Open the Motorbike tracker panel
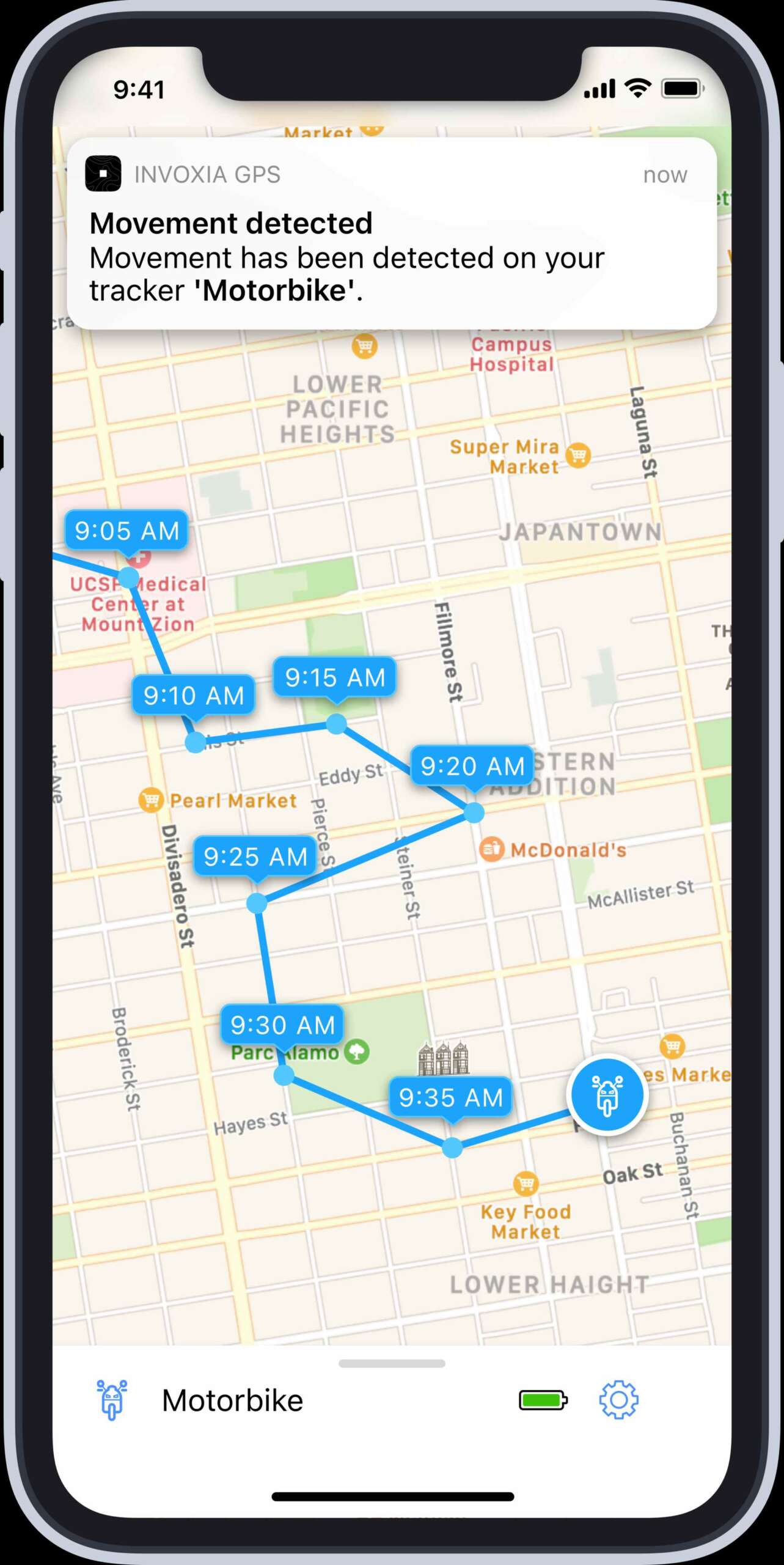The width and height of the screenshot is (784, 1565). 232,1400
